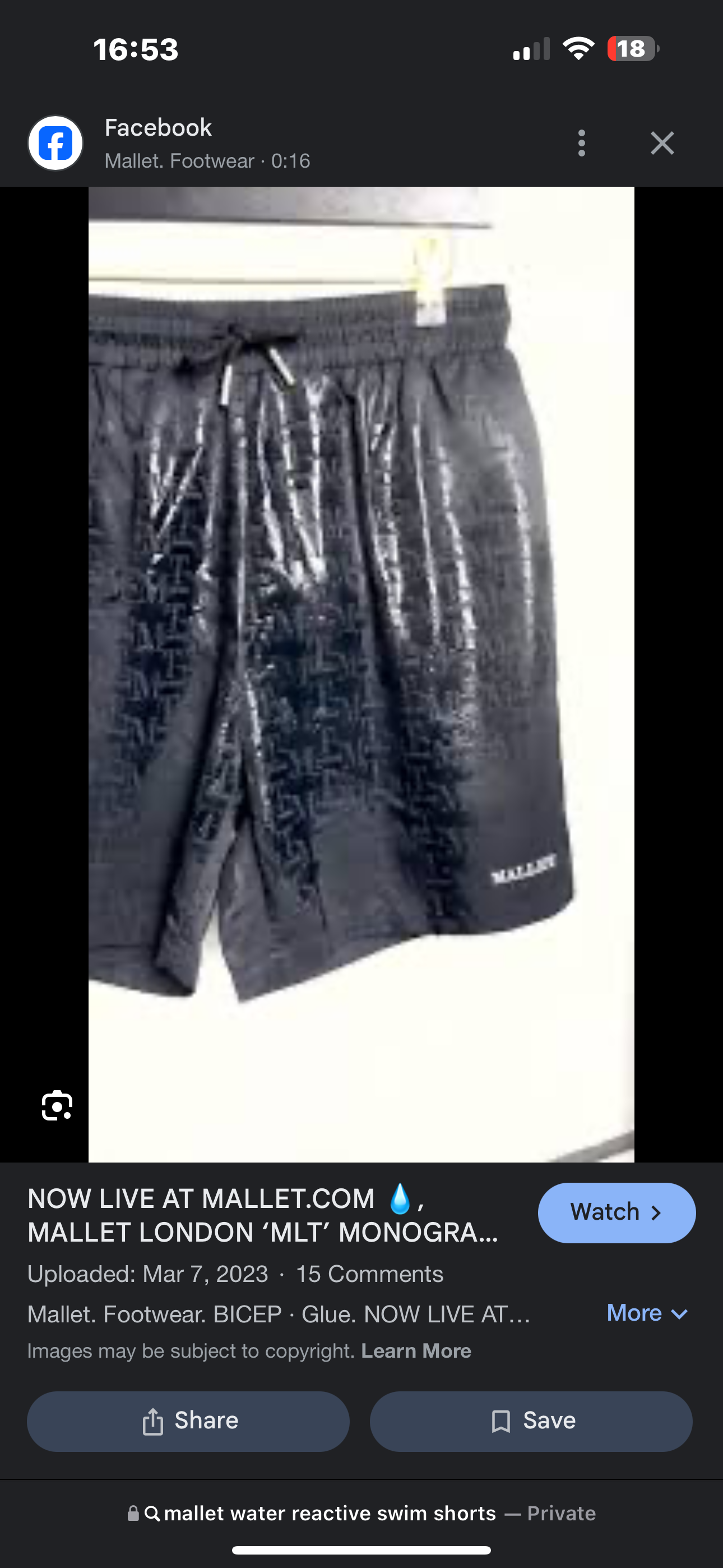Save this image to collections
The height and width of the screenshot is (1568, 723).
coord(531,1421)
